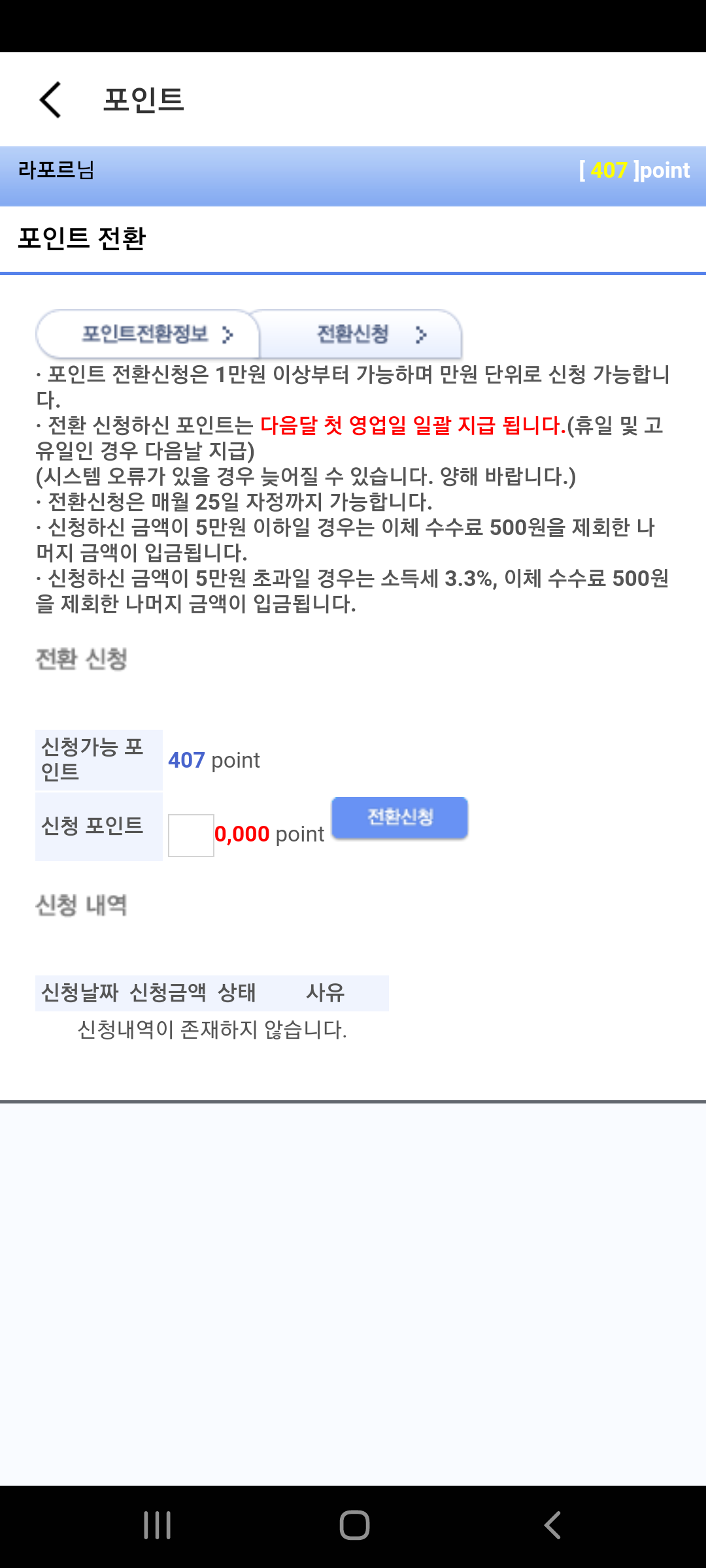Tap the yellow 407 point balance
Screen dimensions: 706x1568
point(608,171)
